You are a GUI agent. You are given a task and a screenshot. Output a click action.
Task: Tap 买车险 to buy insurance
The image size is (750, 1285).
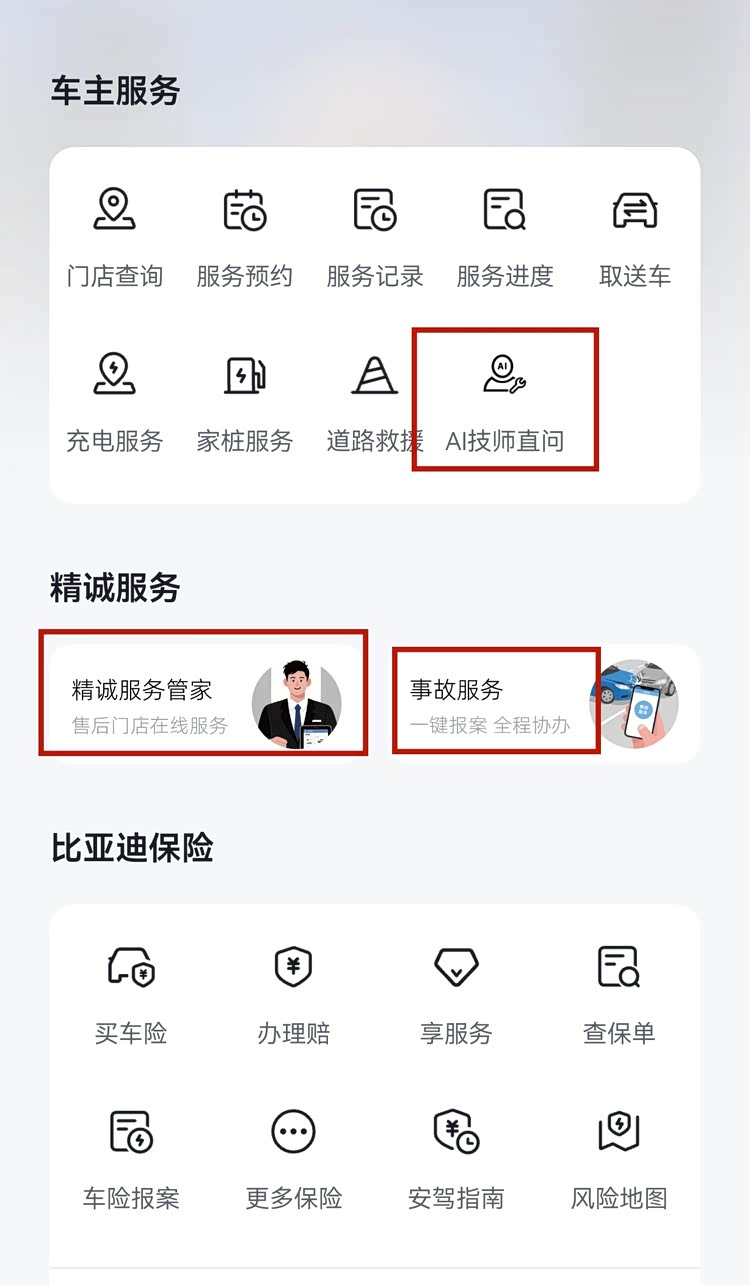(131, 994)
